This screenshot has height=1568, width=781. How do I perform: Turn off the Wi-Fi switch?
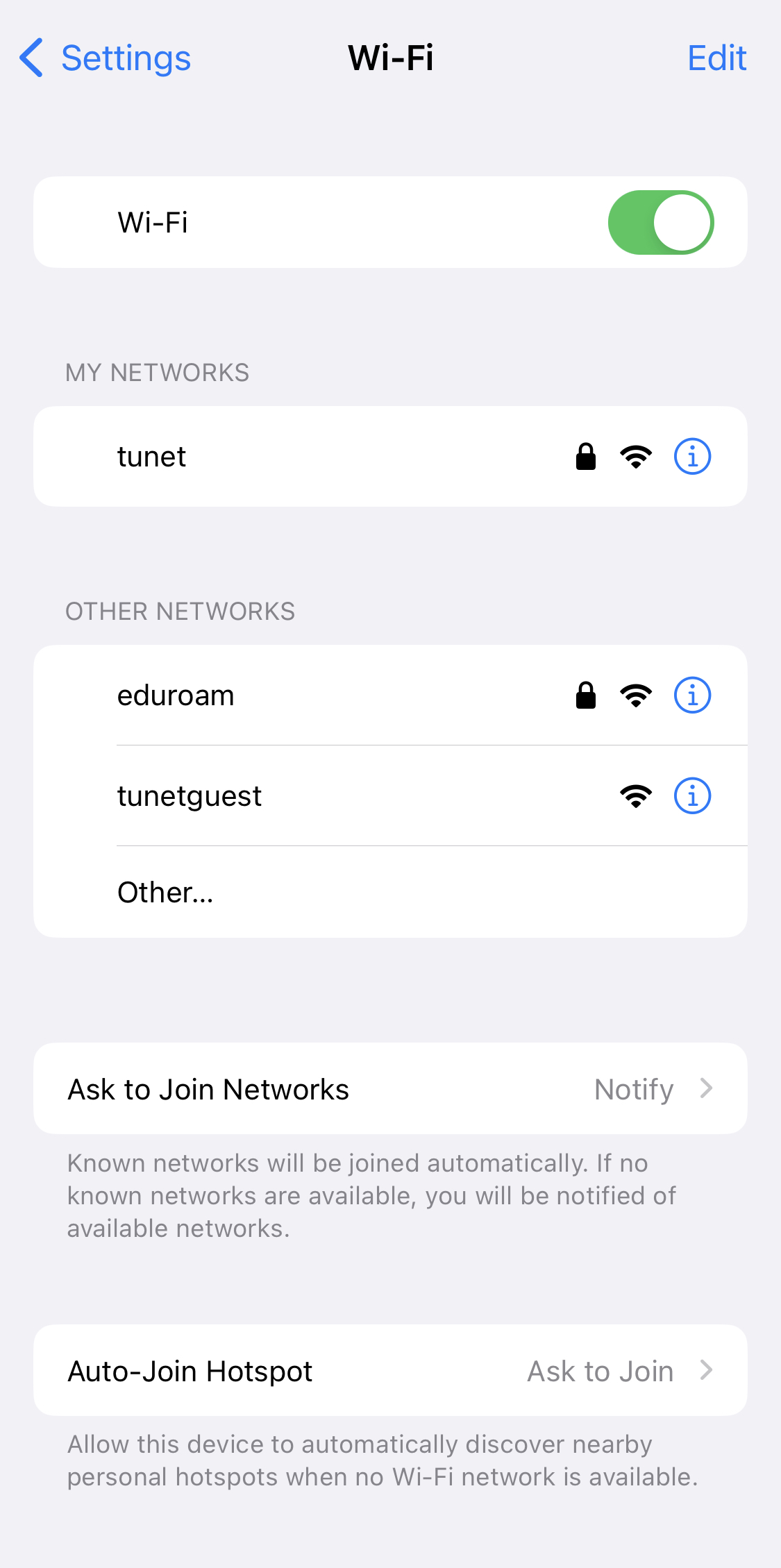(660, 222)
